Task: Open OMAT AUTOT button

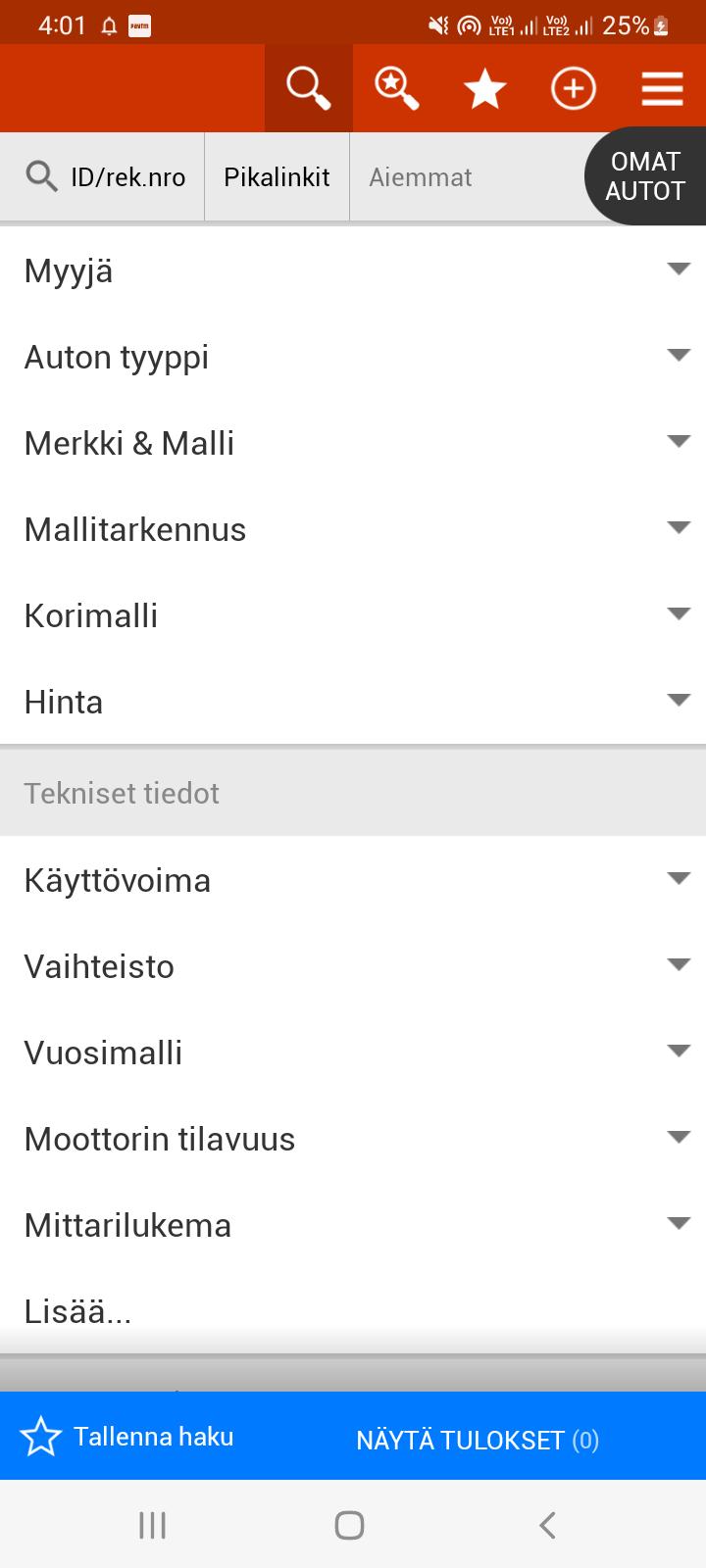Action: tap(645, 176)
